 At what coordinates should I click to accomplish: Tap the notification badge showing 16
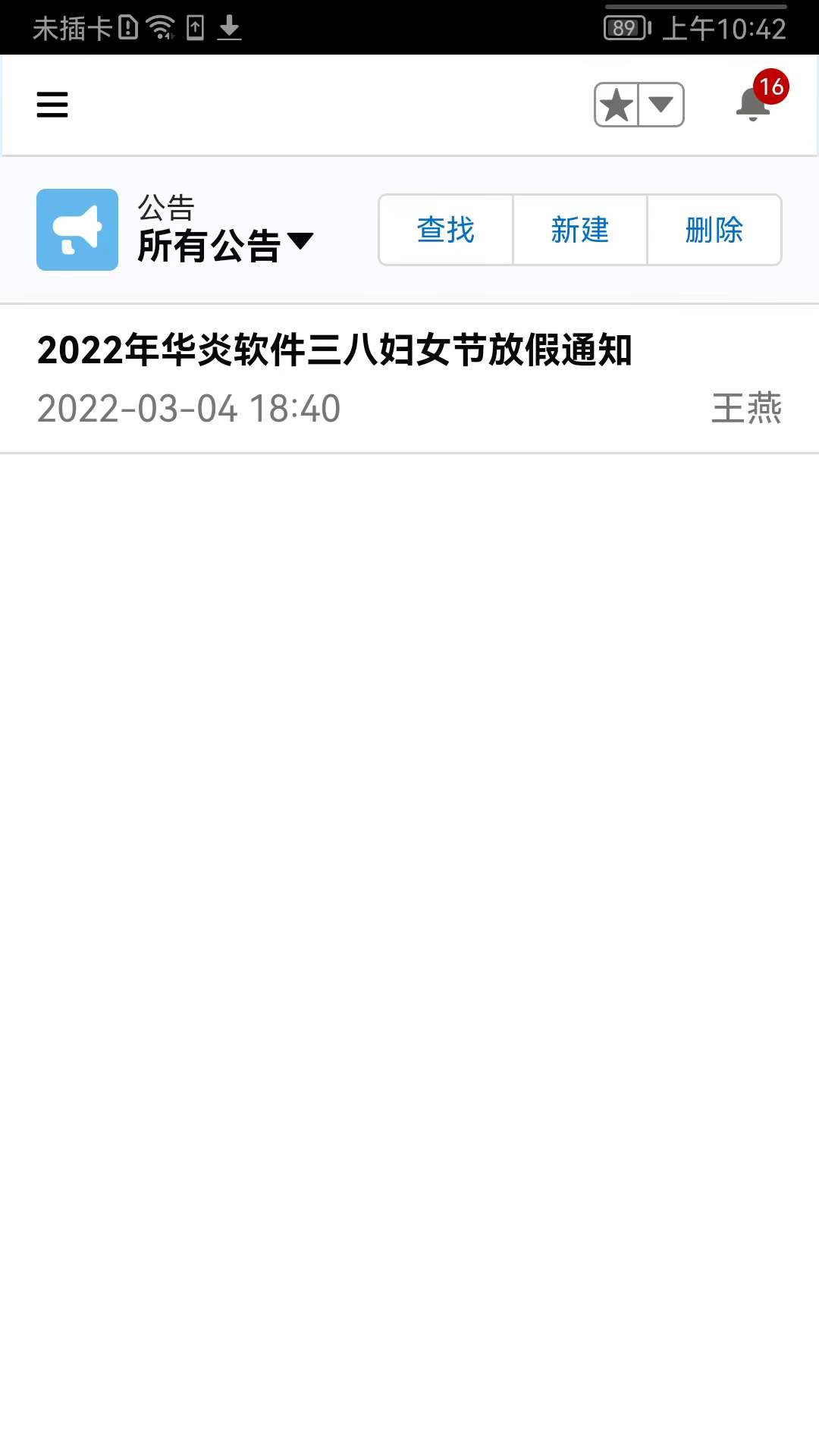(771, 85)
